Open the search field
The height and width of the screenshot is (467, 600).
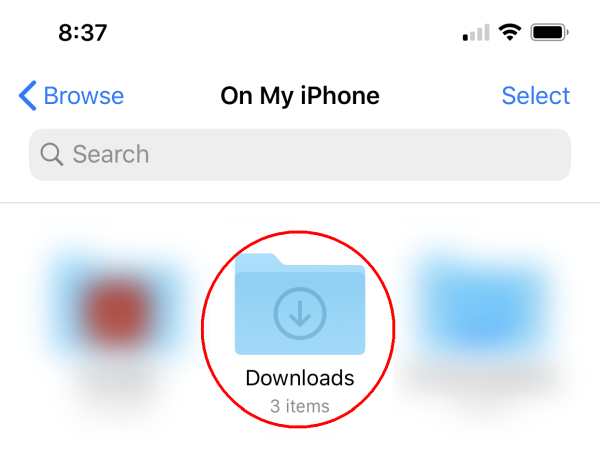(300, 154)
